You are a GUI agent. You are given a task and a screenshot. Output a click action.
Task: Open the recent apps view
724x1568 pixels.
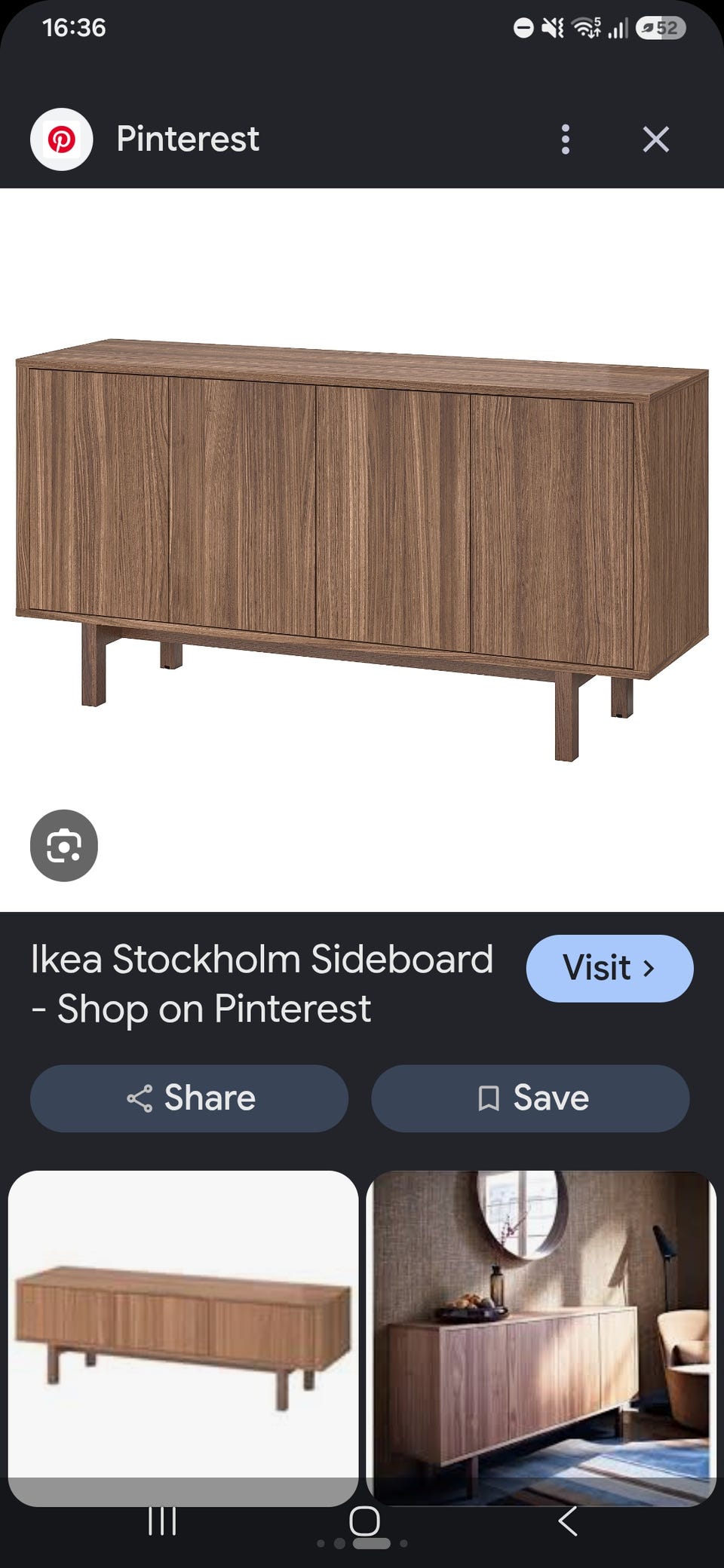point(162,1521)
